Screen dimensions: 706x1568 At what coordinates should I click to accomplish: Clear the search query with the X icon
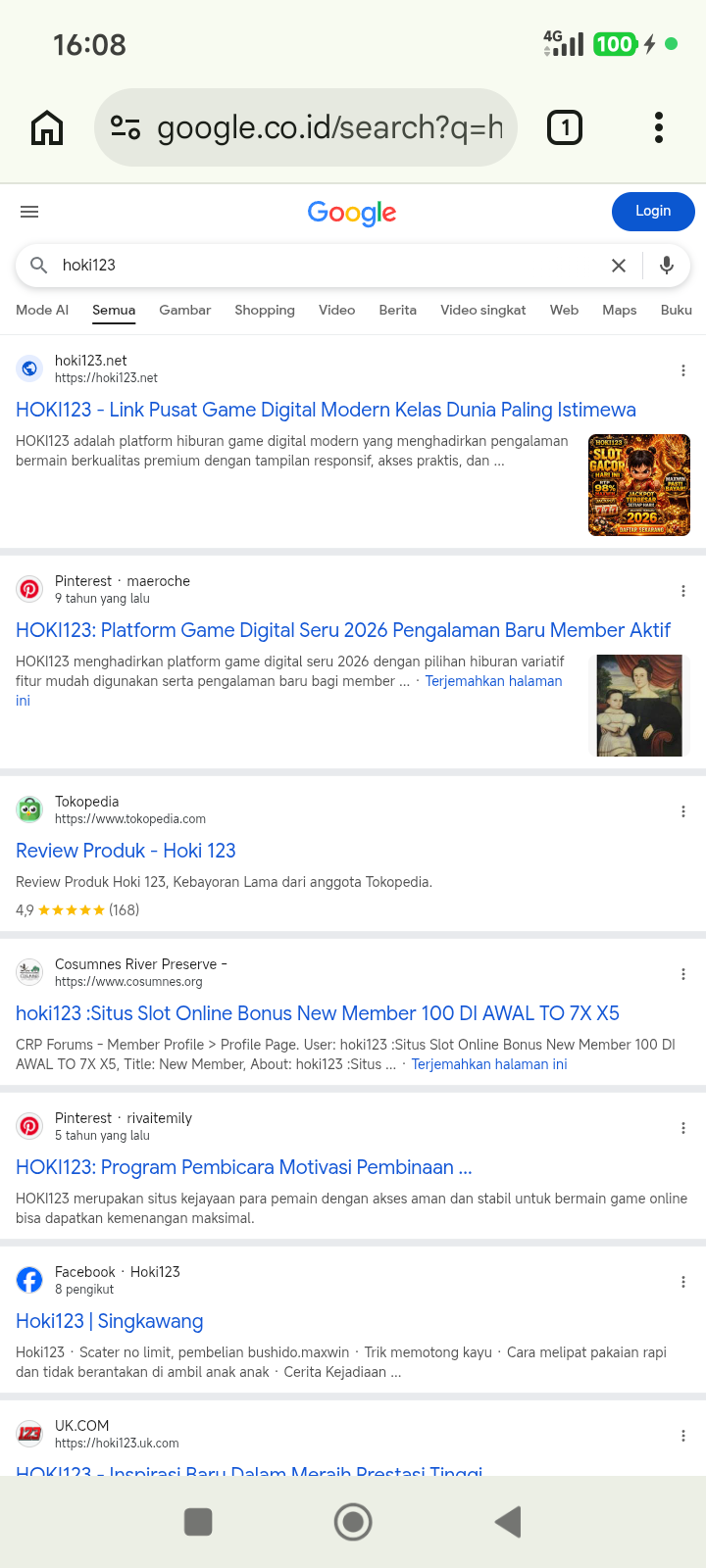tap(619, 266)
